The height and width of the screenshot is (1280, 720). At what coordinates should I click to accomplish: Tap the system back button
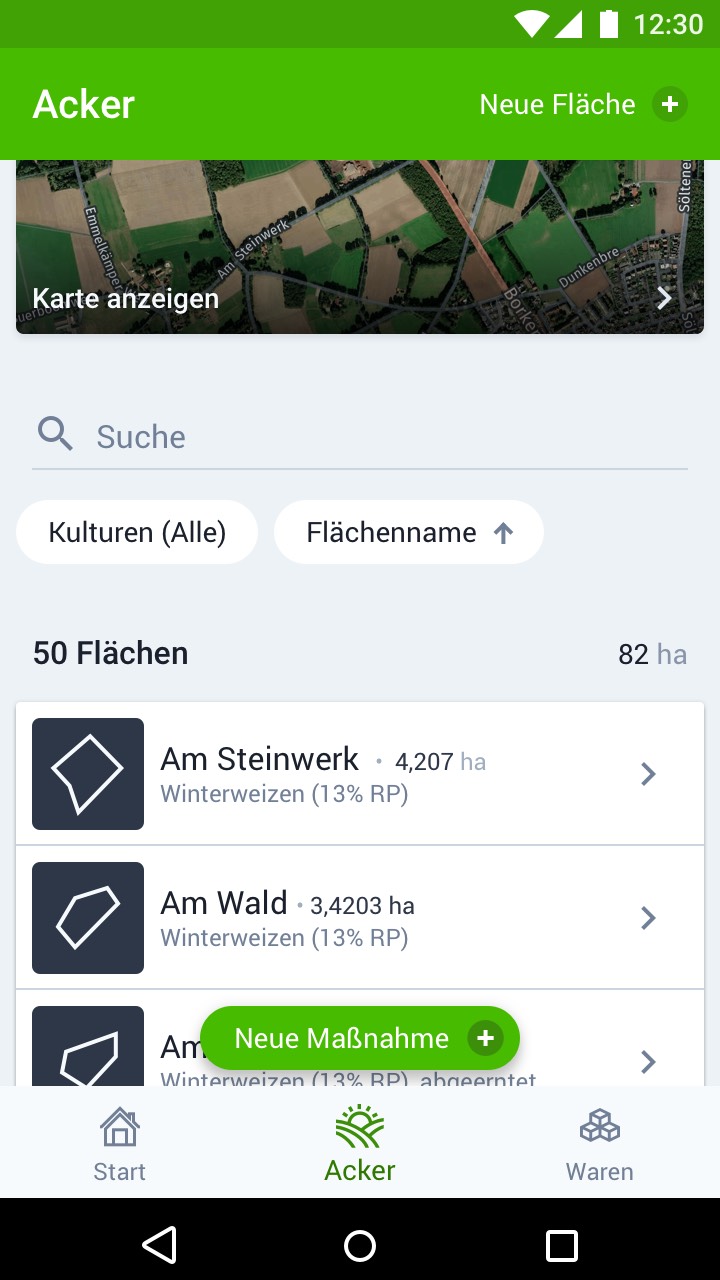pyautogui.click(x=159, y=1245)
